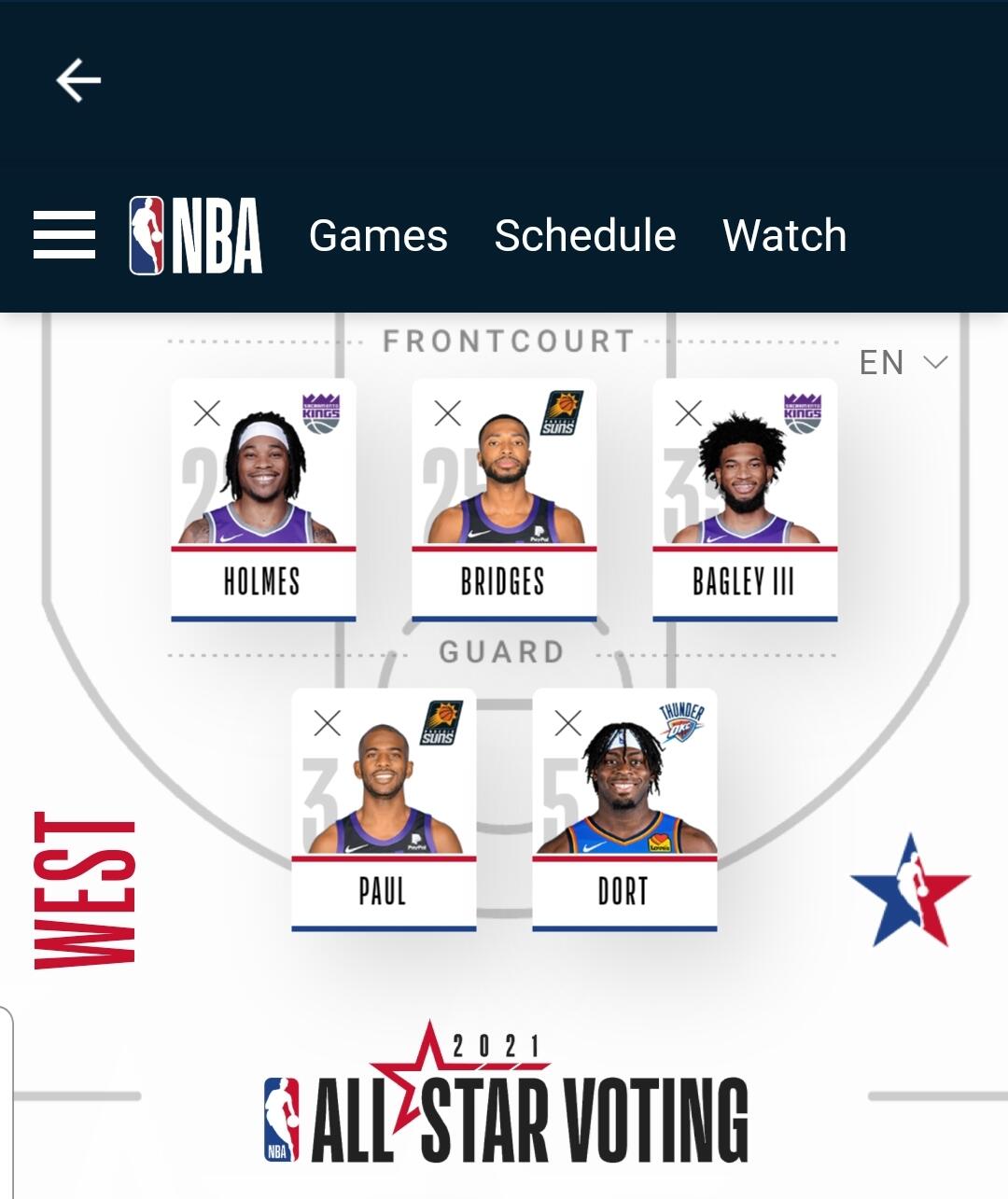
Task: Remove Bridges from frontcourt picks
Action: click(448, 413)
